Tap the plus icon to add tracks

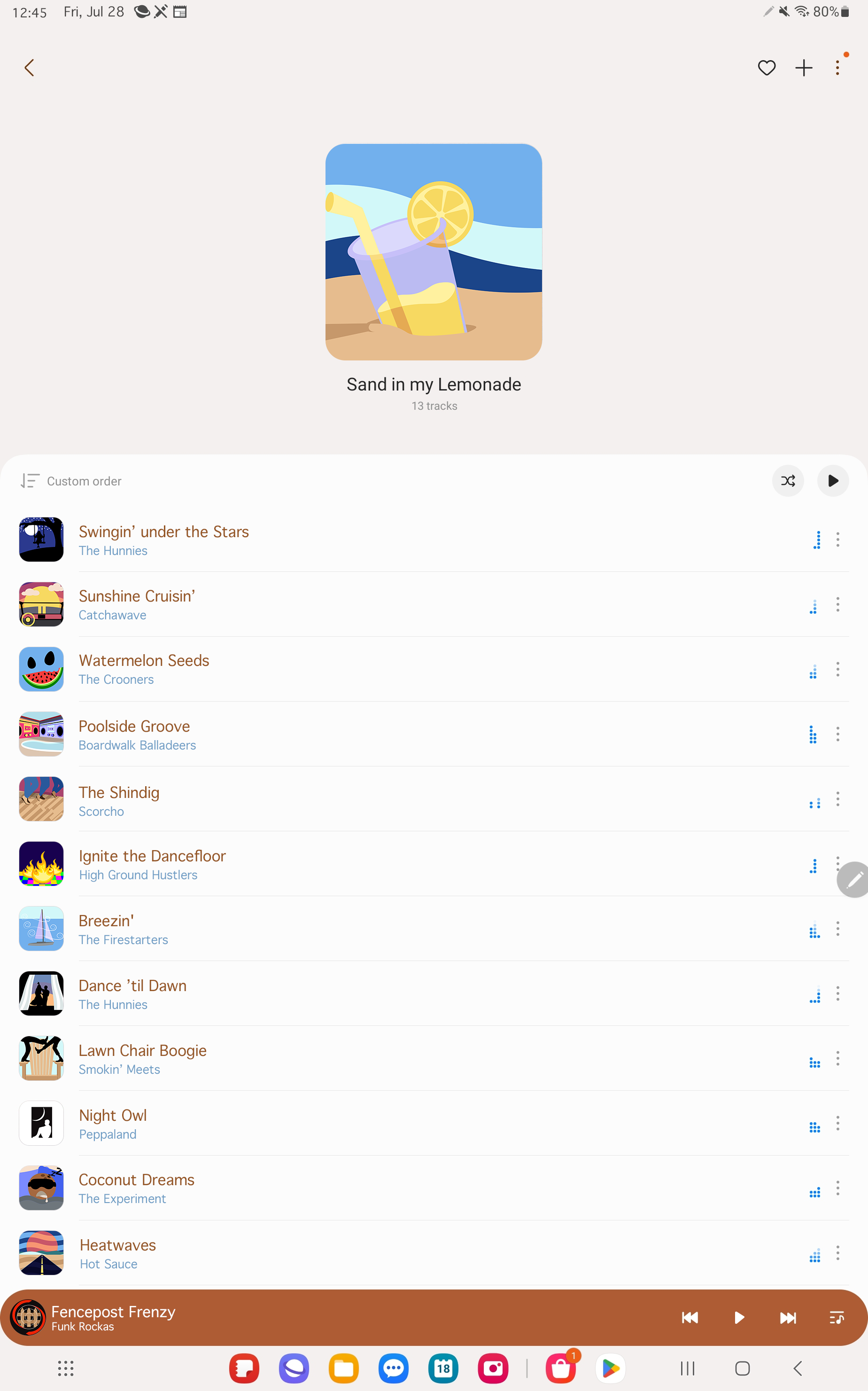tap(804, 68)
